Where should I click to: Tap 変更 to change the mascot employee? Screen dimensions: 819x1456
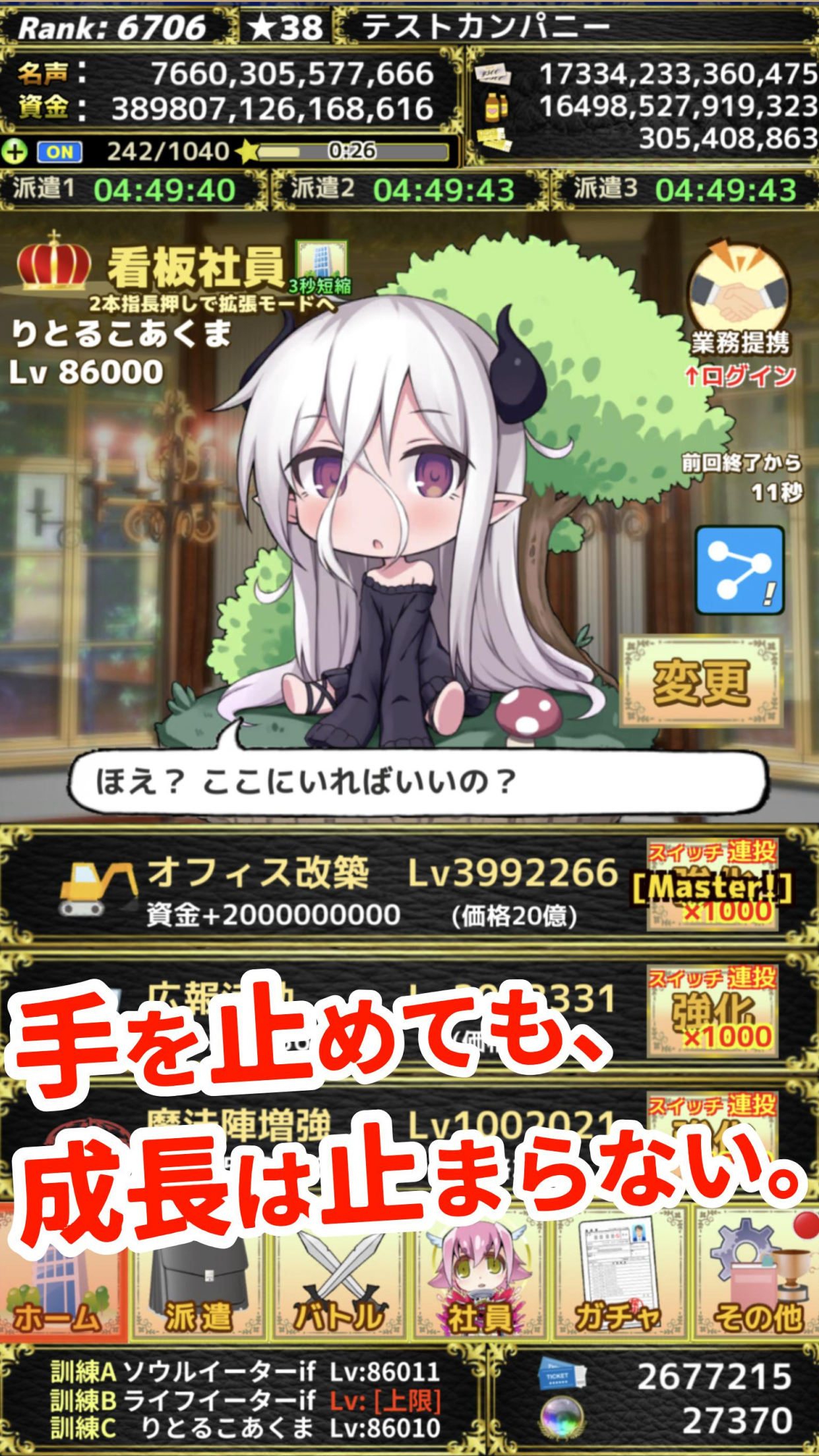(x=701, y=682)
